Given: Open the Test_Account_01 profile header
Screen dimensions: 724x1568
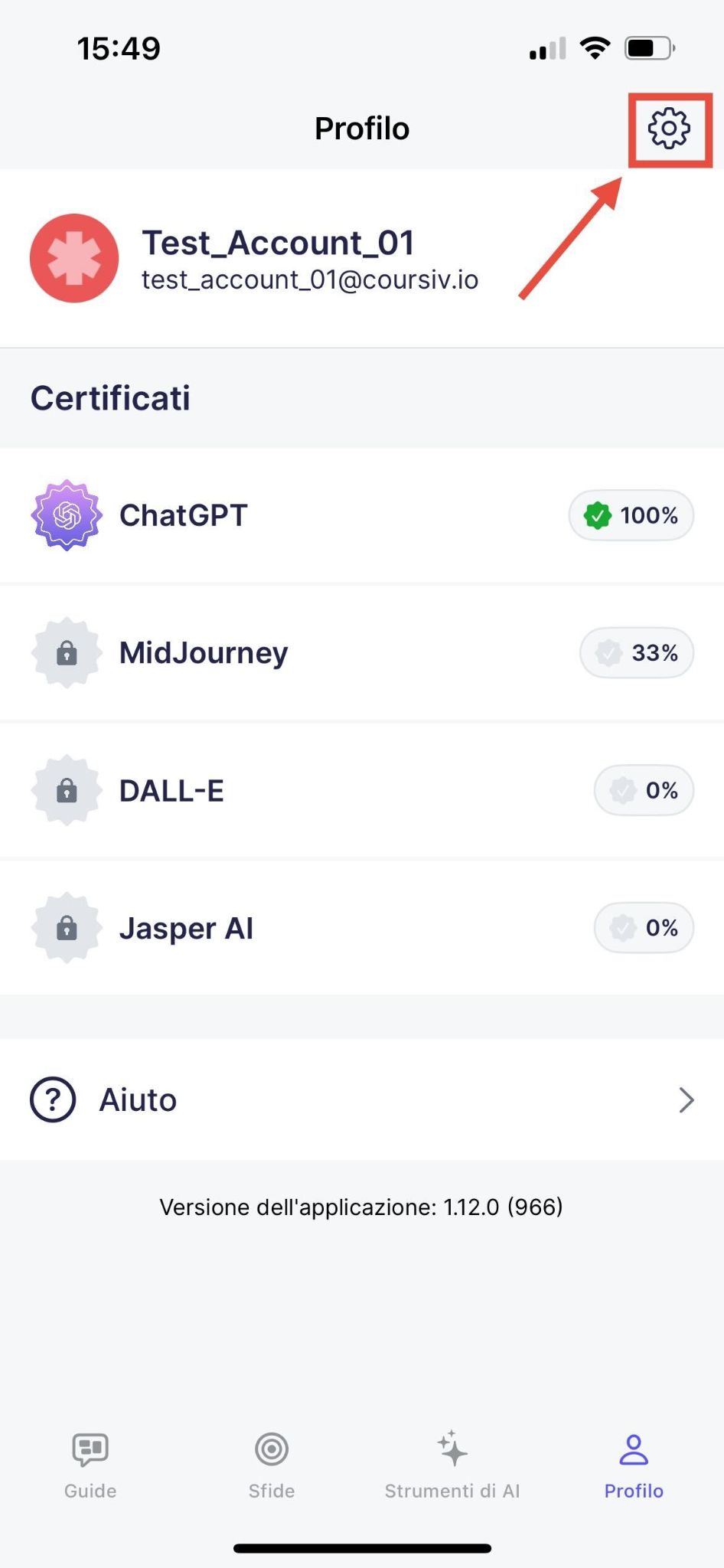Looking at the screenshot, I should pyautogui.click(x=362, y=259).
